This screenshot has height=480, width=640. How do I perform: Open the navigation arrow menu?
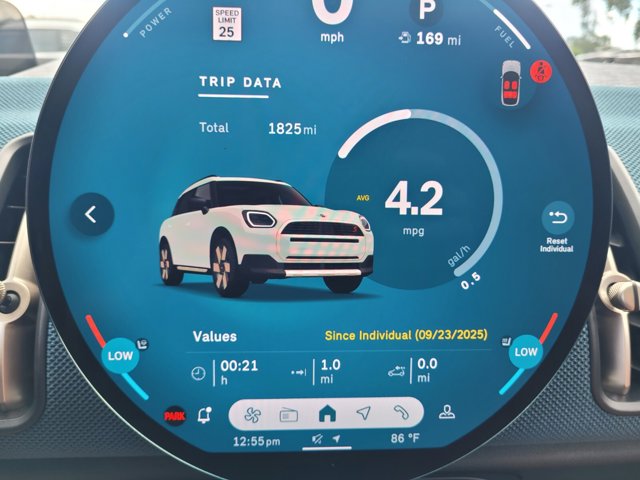[x=363, y=413]
